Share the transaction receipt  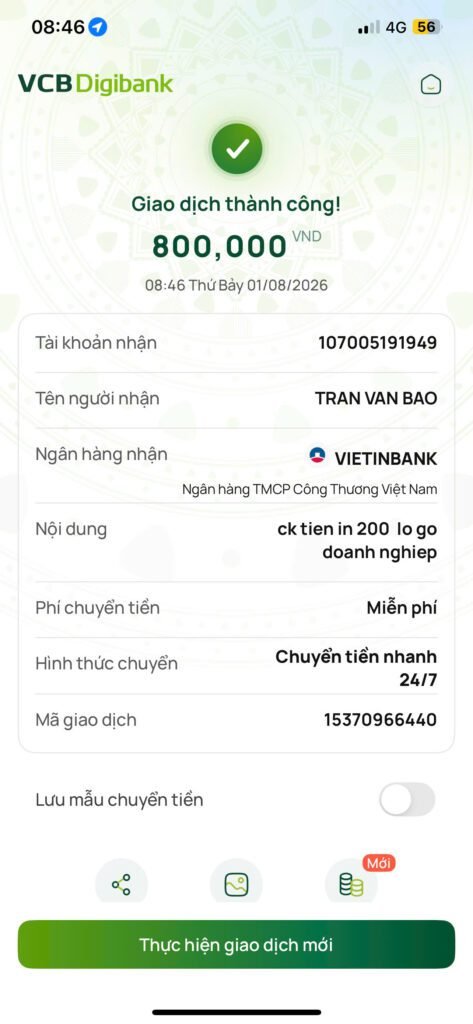pos(121,884)
